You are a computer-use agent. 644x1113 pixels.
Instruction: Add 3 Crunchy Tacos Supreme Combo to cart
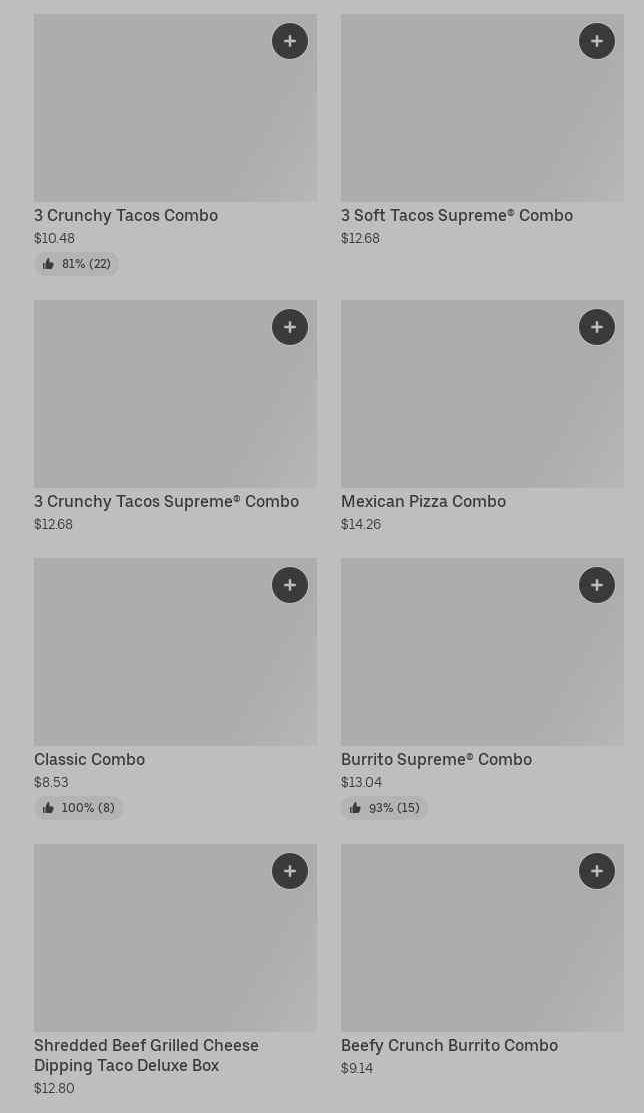point(290,327)
